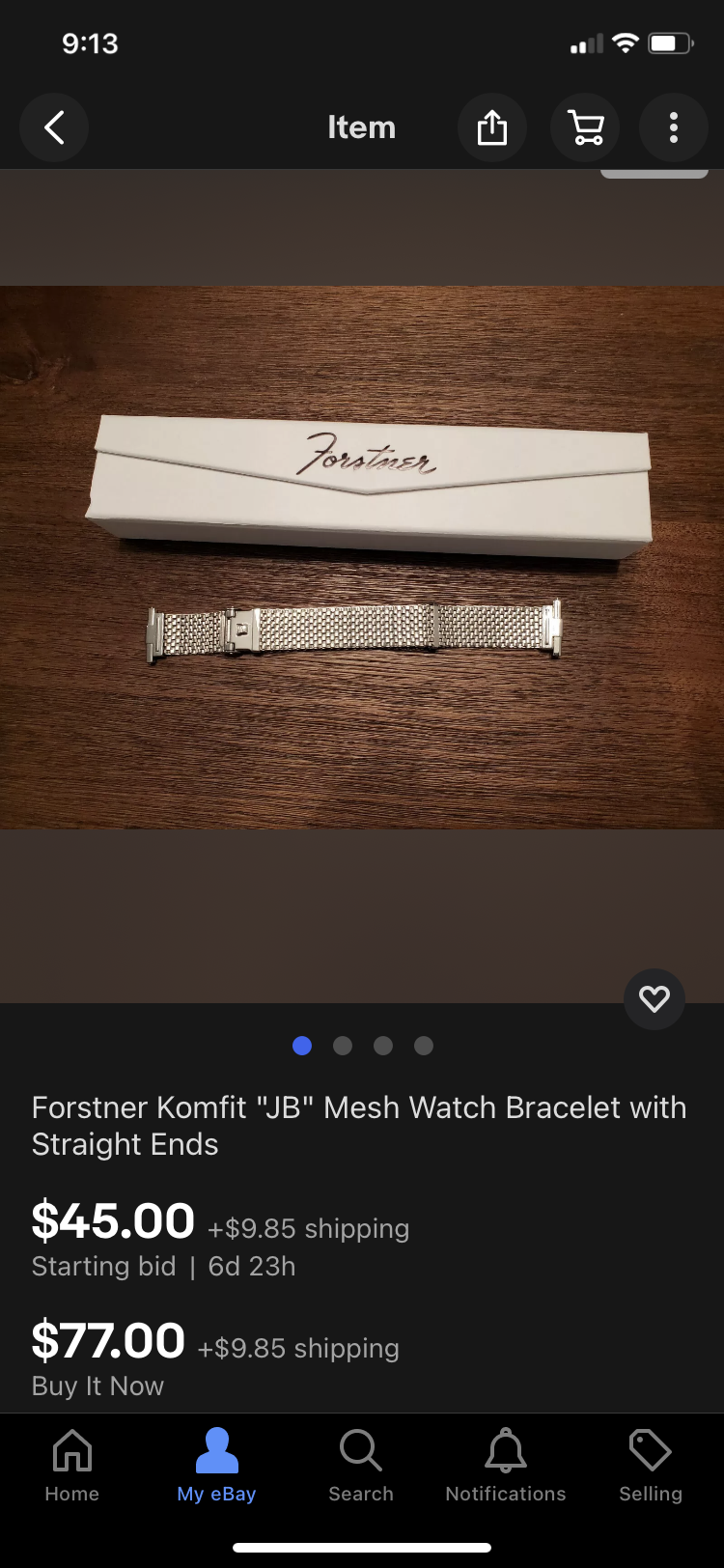Open the shopping cart
724x1568 pixels.
click(585, 127)
